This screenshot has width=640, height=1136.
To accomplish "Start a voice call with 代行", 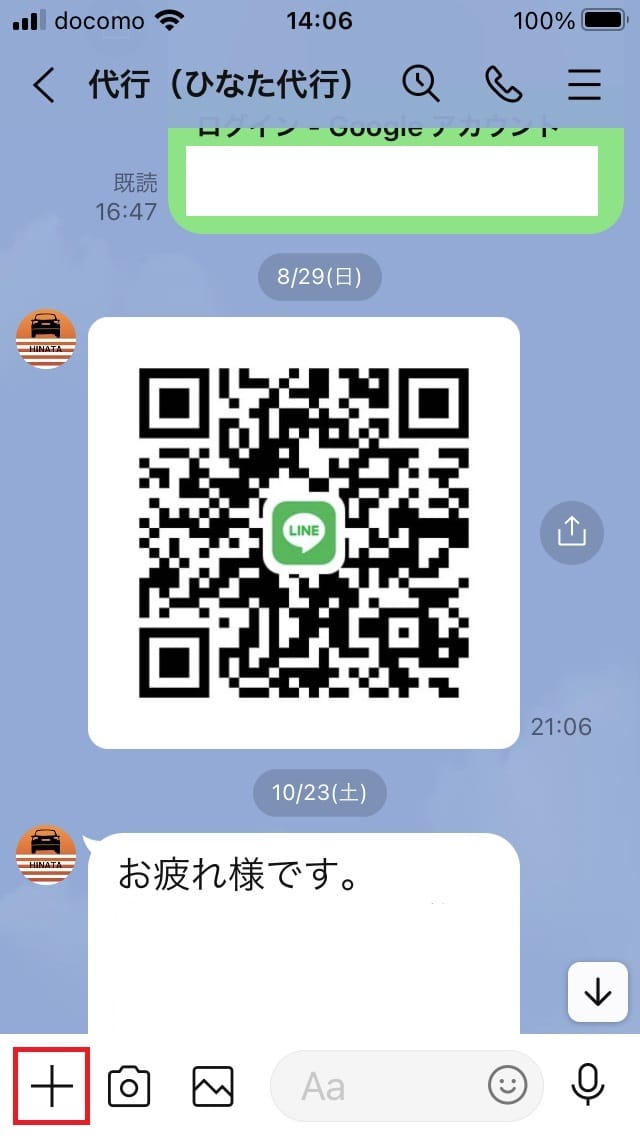I will [x=503, y=85].
